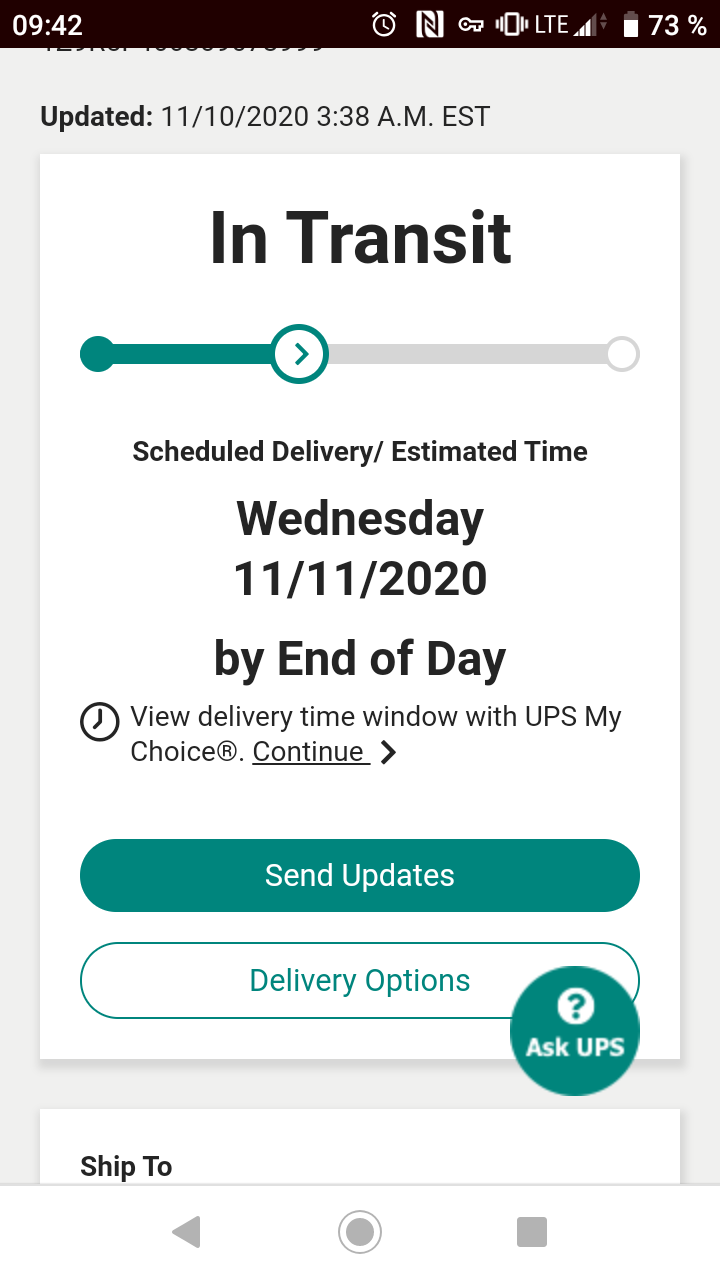
Task: Show recent apps
Action: 532,1231
